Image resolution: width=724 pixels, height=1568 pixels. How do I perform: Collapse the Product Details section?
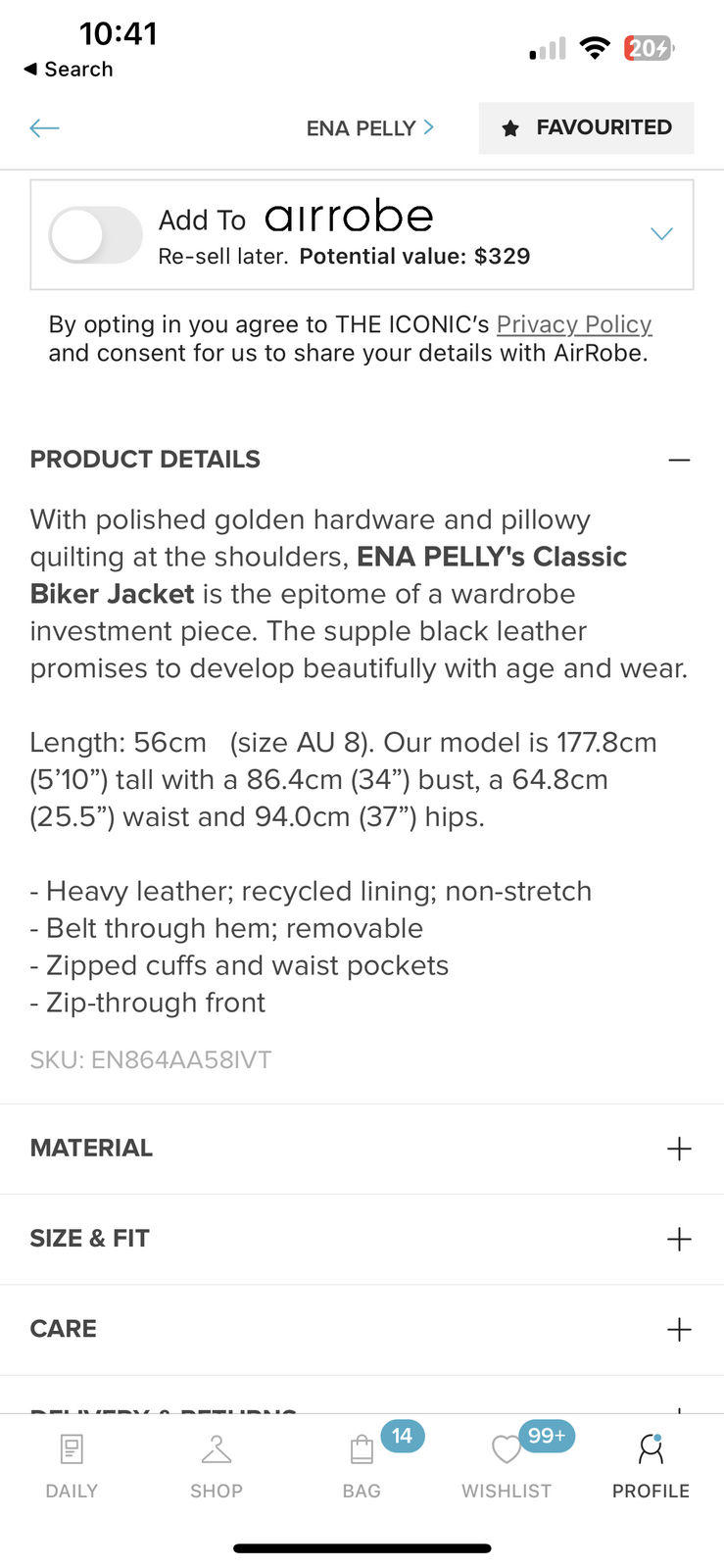(678, 460)
